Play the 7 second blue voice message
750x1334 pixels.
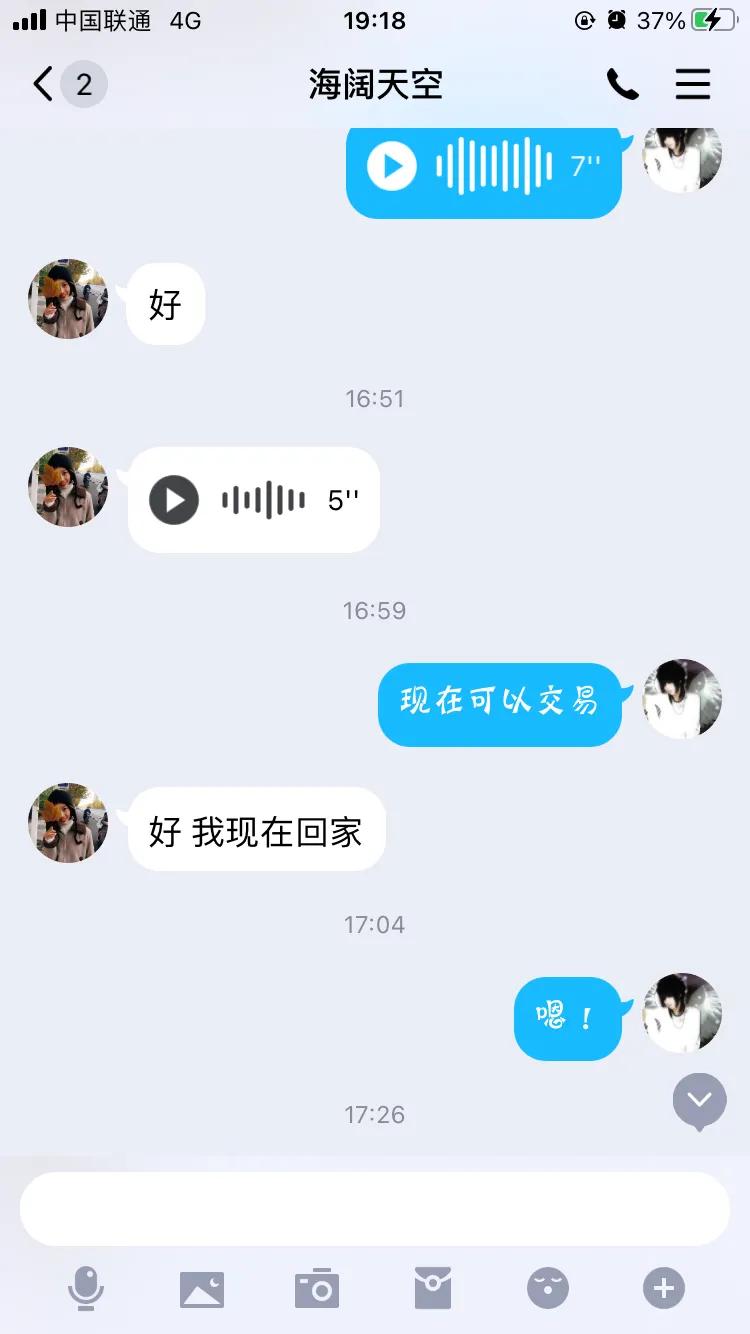click(392, 166)
